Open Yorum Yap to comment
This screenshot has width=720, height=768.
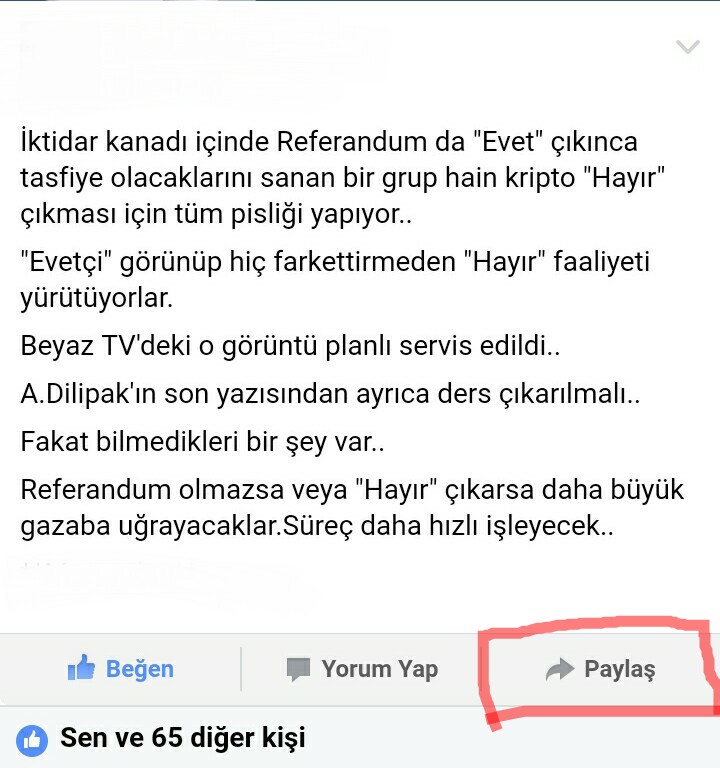[362, 669]
